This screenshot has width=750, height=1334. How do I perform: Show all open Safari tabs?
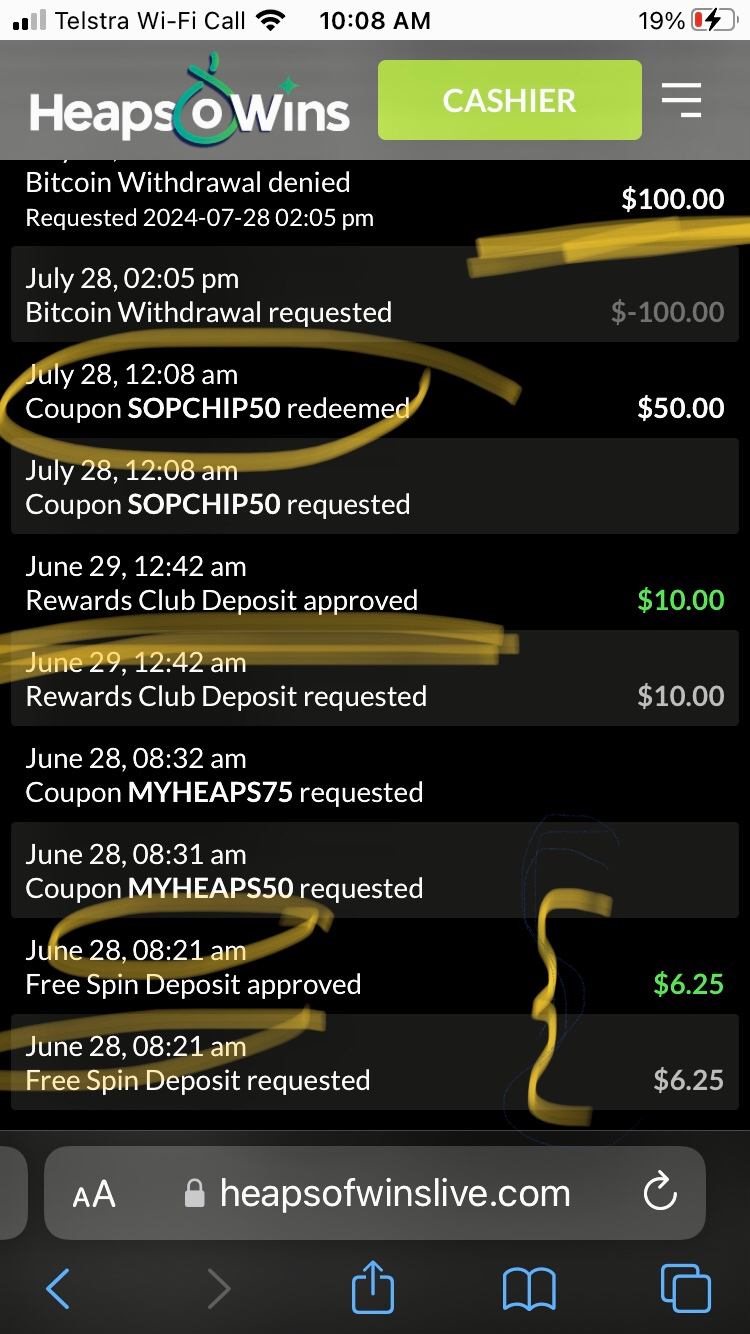[686, 1288]
